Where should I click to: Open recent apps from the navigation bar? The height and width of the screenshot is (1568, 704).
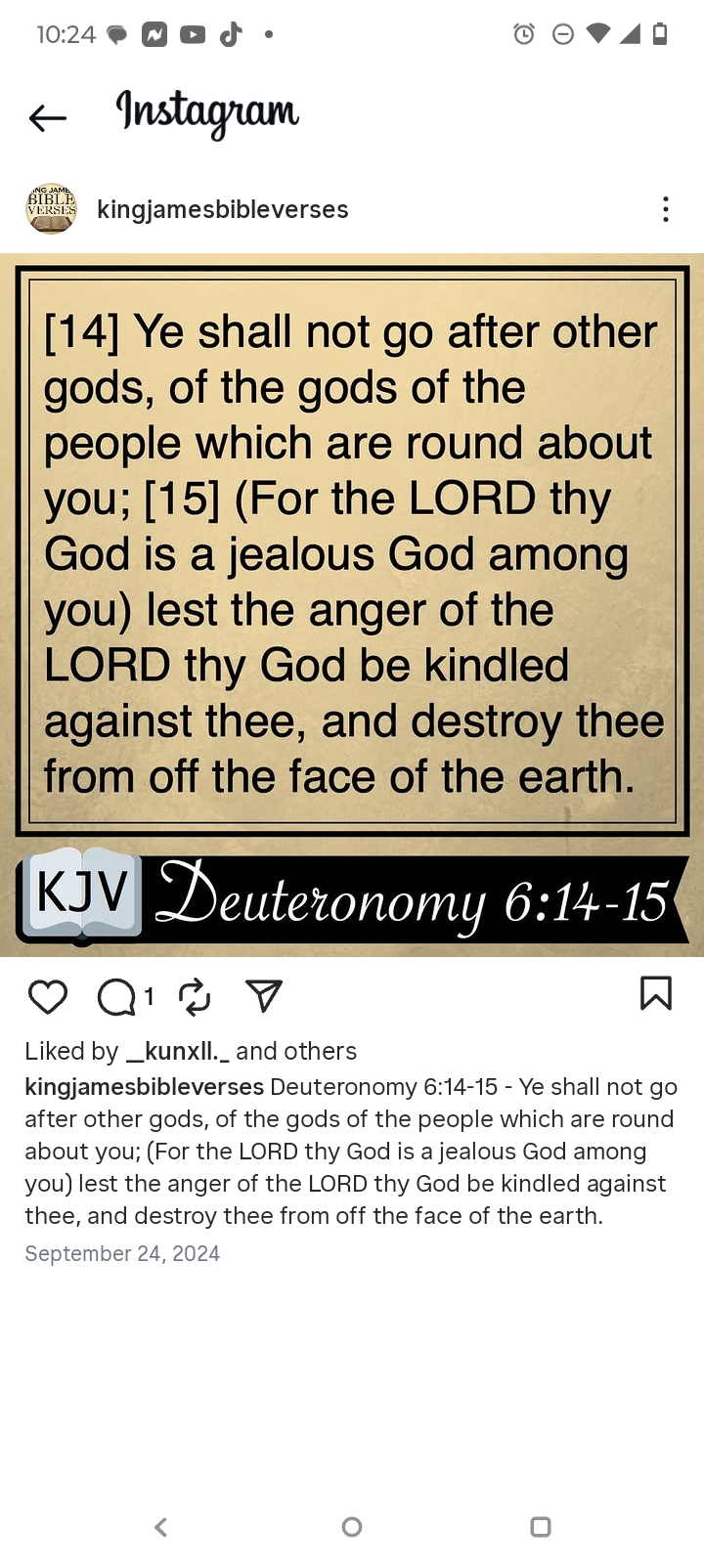pos(540,1527)
